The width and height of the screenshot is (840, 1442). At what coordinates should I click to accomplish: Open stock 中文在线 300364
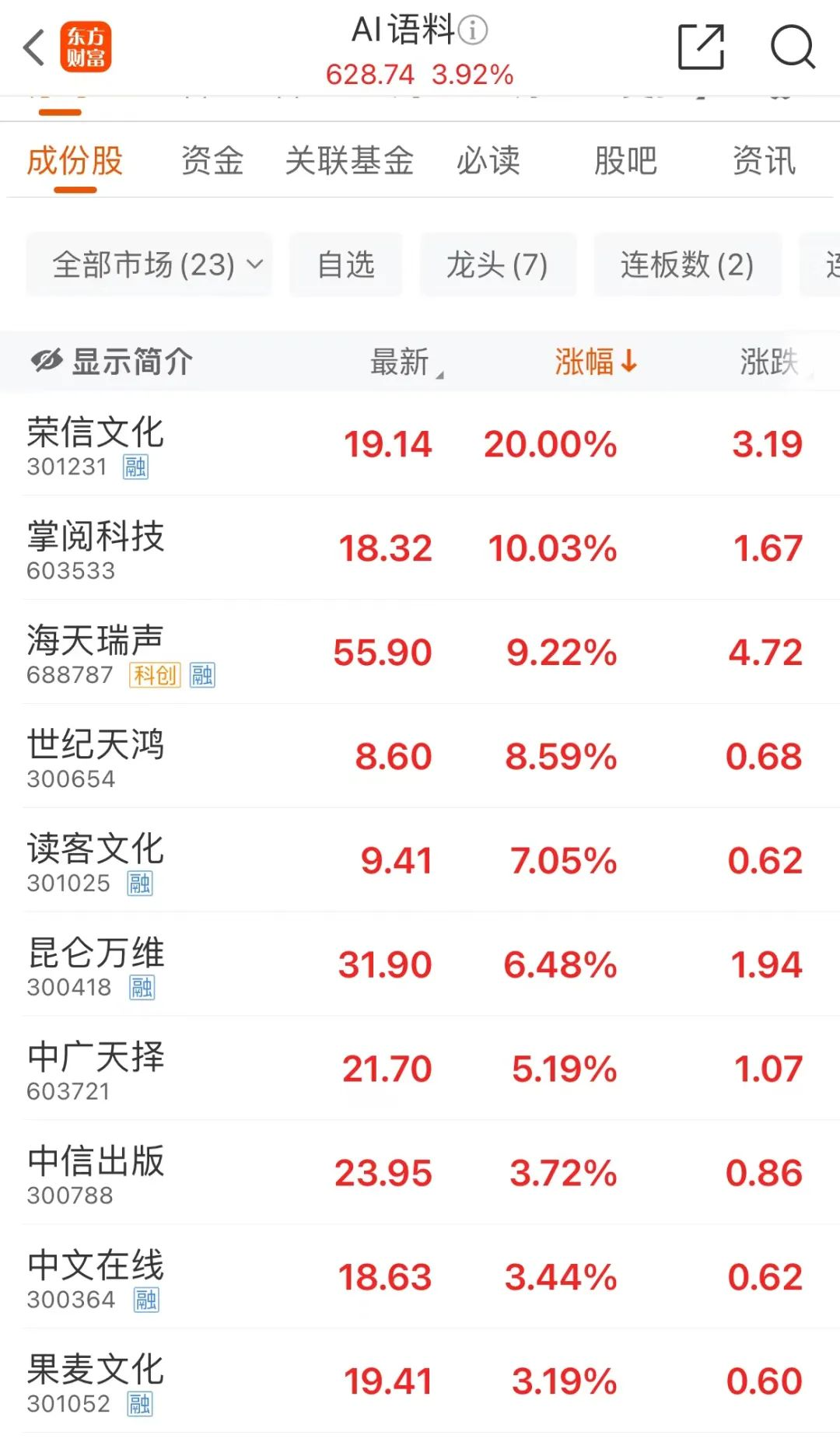(96, 1279)
